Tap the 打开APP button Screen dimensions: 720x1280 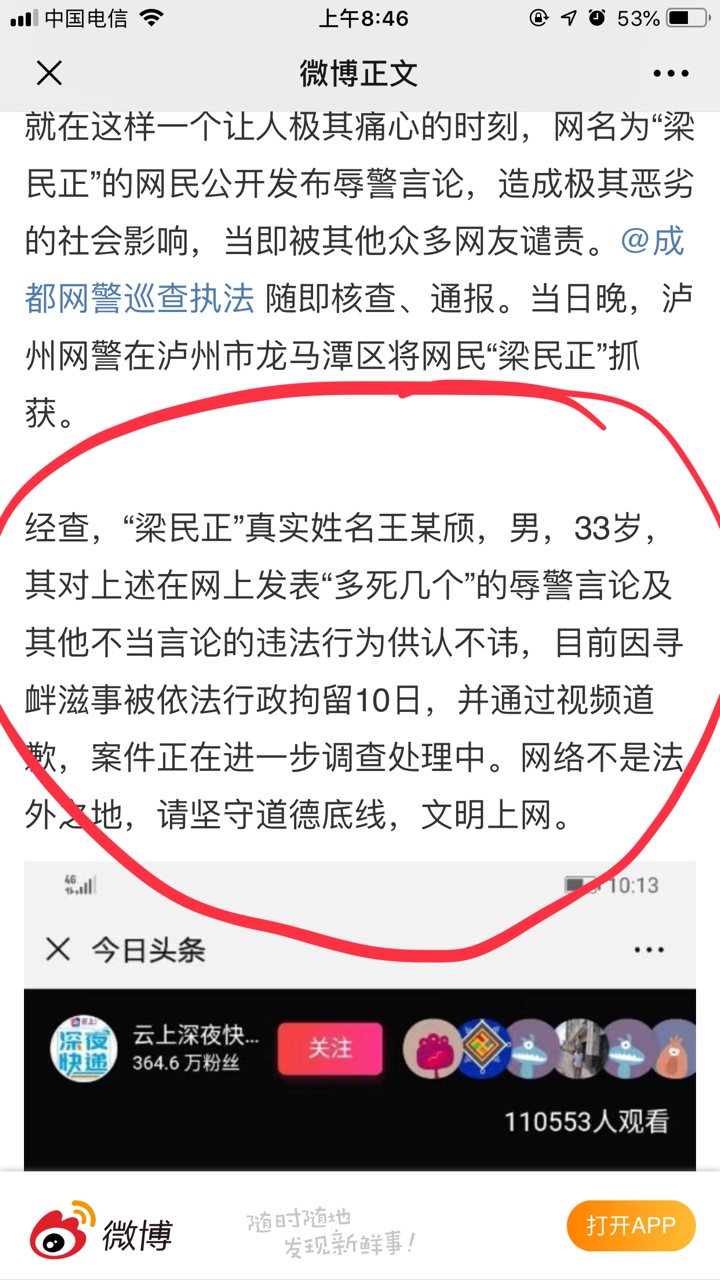coord(630,1225)
